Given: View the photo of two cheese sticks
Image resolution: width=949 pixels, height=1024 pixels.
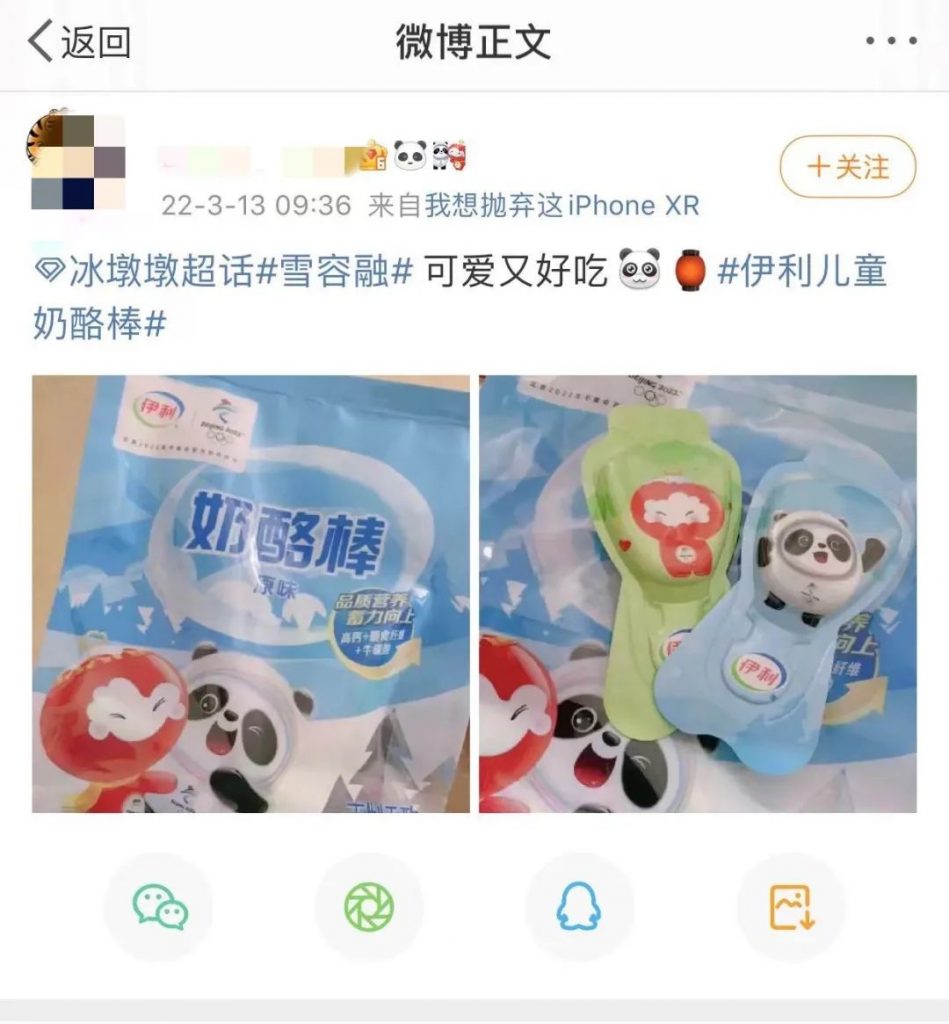Looking at the screenshot, I should pos(697,594).
